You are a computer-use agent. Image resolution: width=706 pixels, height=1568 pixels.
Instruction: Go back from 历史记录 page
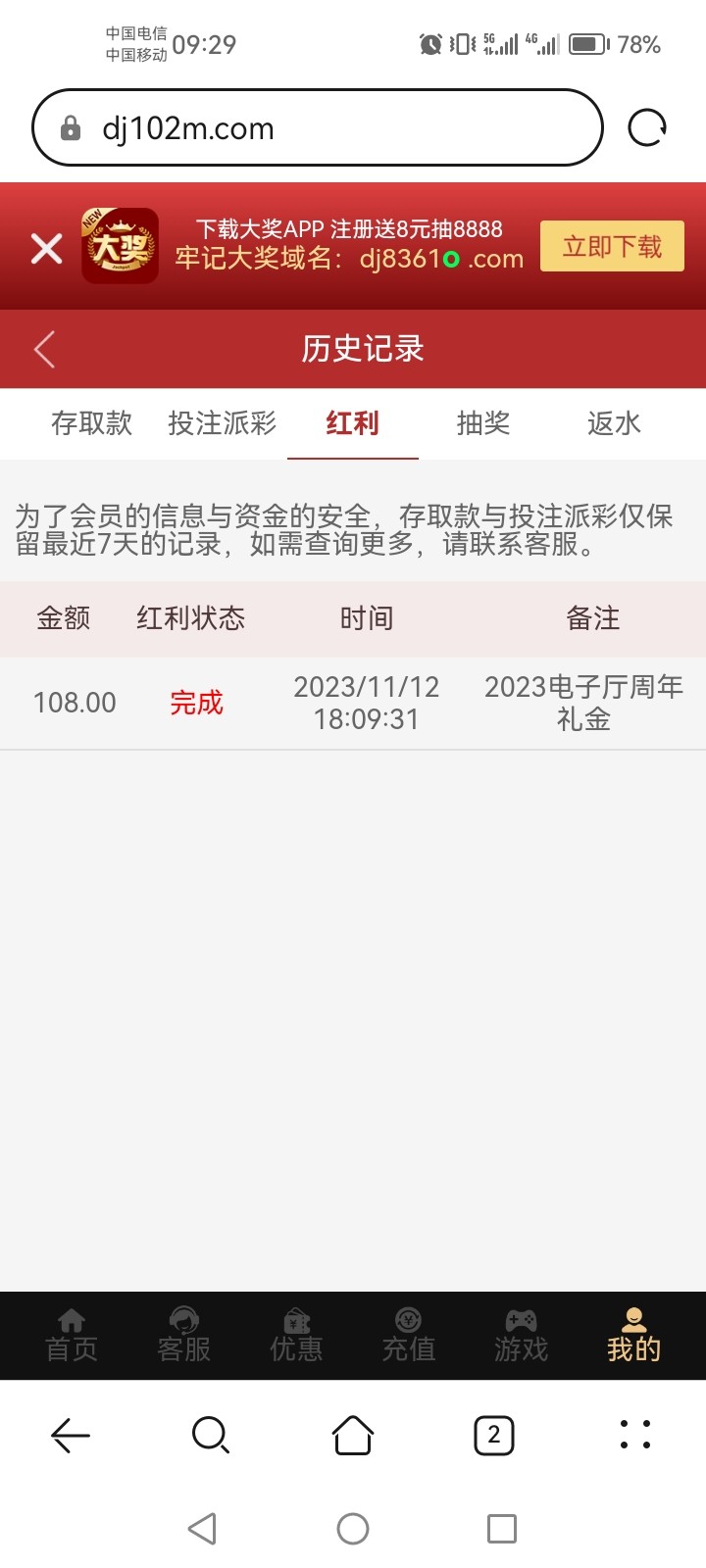coord(44,349)
